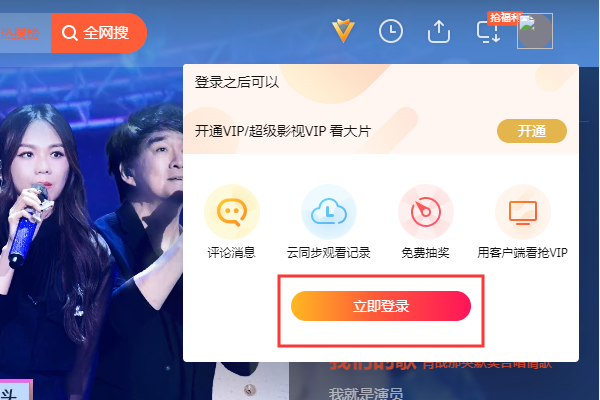Tap 开通 to activate VIP
This screenshot has height=400, width=600.
(x=531, y=131)
